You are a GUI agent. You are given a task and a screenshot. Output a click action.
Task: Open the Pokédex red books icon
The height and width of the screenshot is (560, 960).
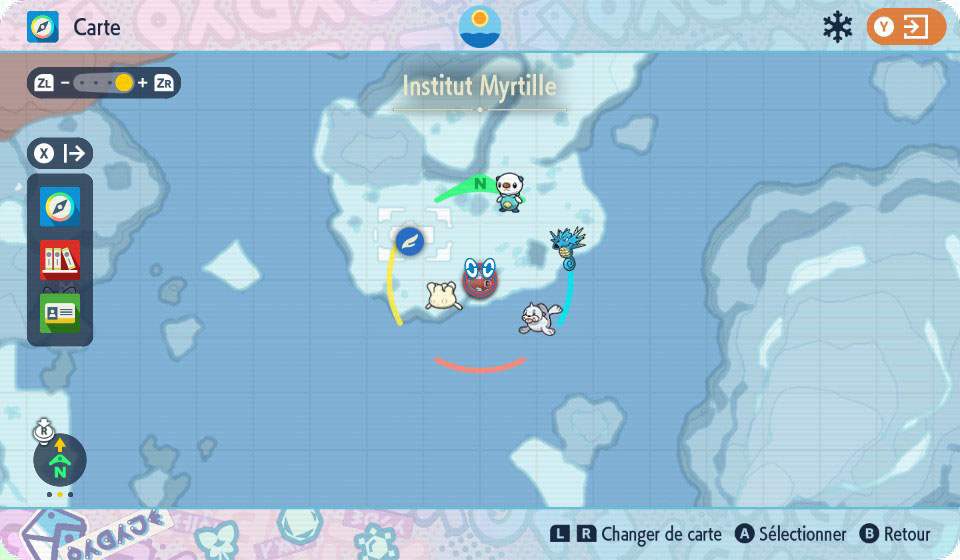coord(60,260)
